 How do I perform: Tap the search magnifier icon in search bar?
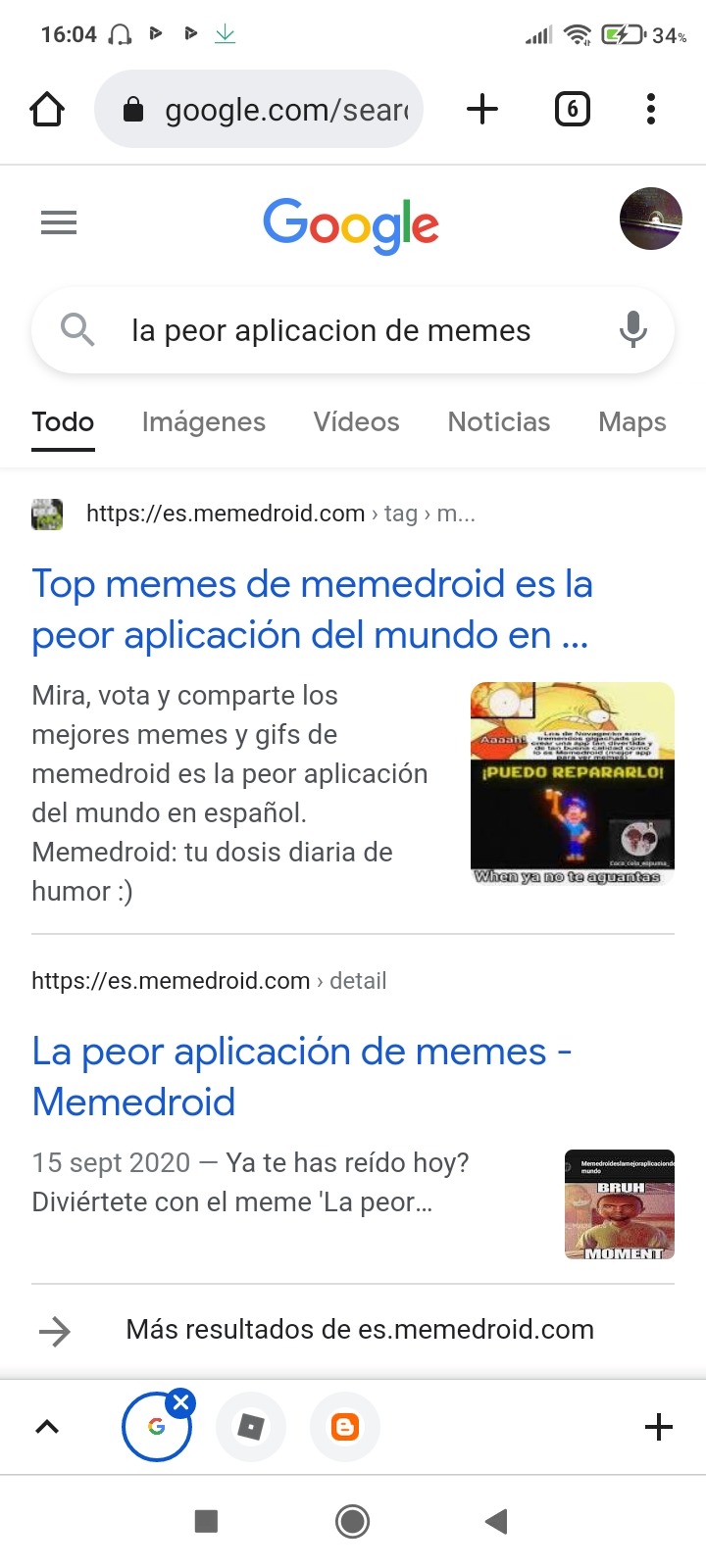[77, 330]
